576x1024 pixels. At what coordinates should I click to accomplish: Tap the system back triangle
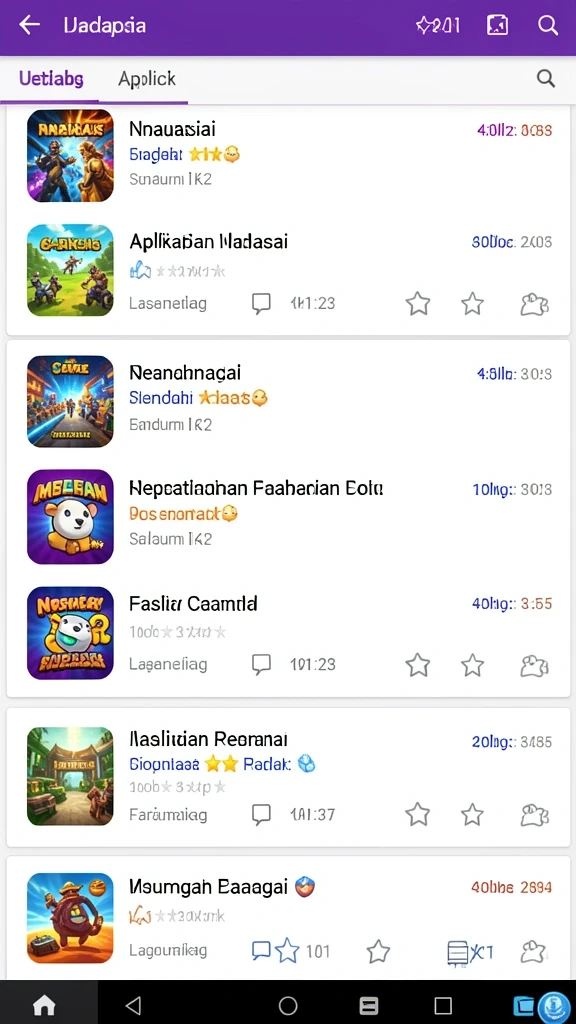coord(133,1005)
